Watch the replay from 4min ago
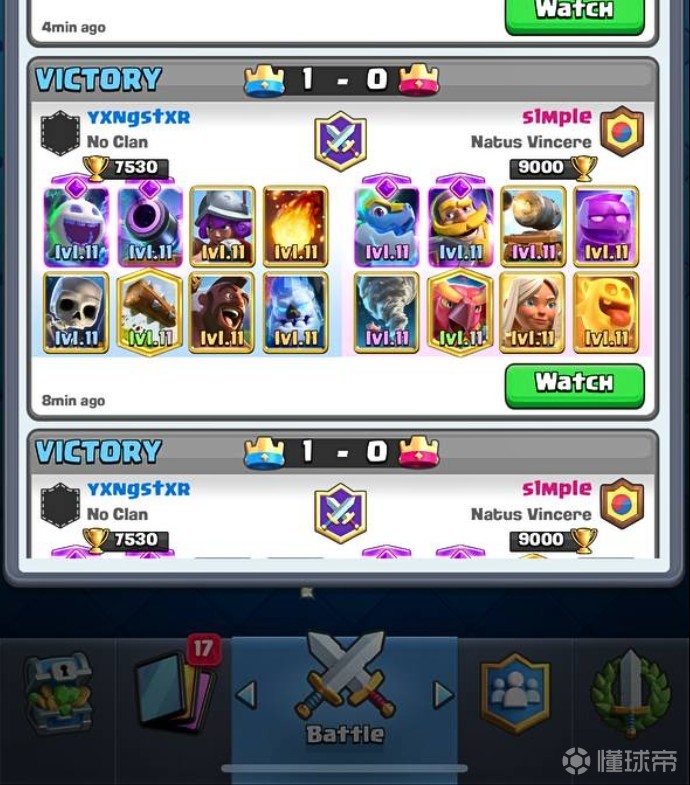 pos(574,14)
